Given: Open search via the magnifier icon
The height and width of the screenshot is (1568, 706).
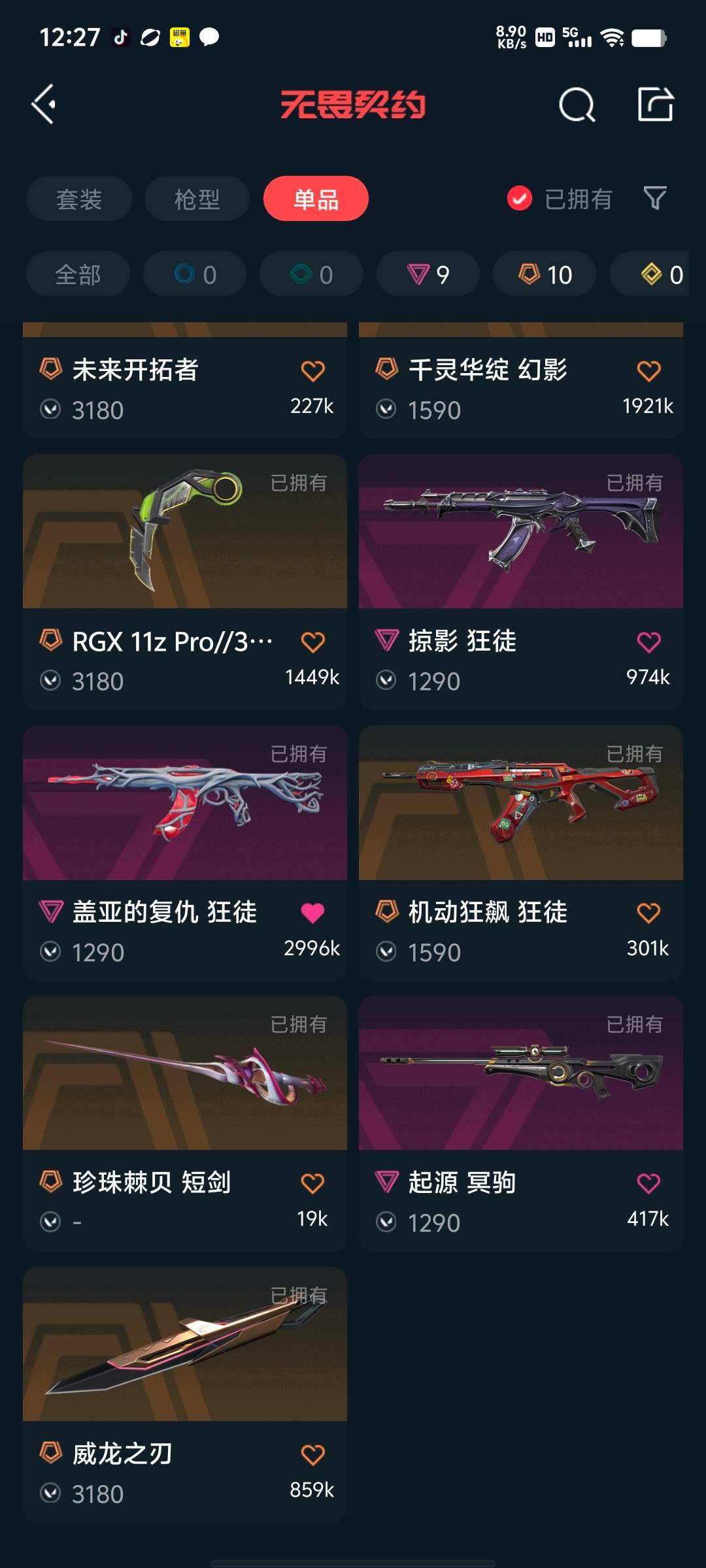Looking at the screenshot, I should 577,105.
